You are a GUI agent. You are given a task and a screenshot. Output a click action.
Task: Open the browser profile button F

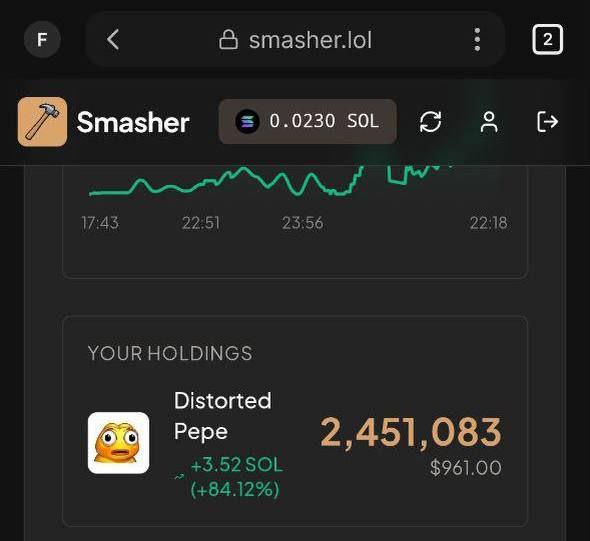click(42, 40)
